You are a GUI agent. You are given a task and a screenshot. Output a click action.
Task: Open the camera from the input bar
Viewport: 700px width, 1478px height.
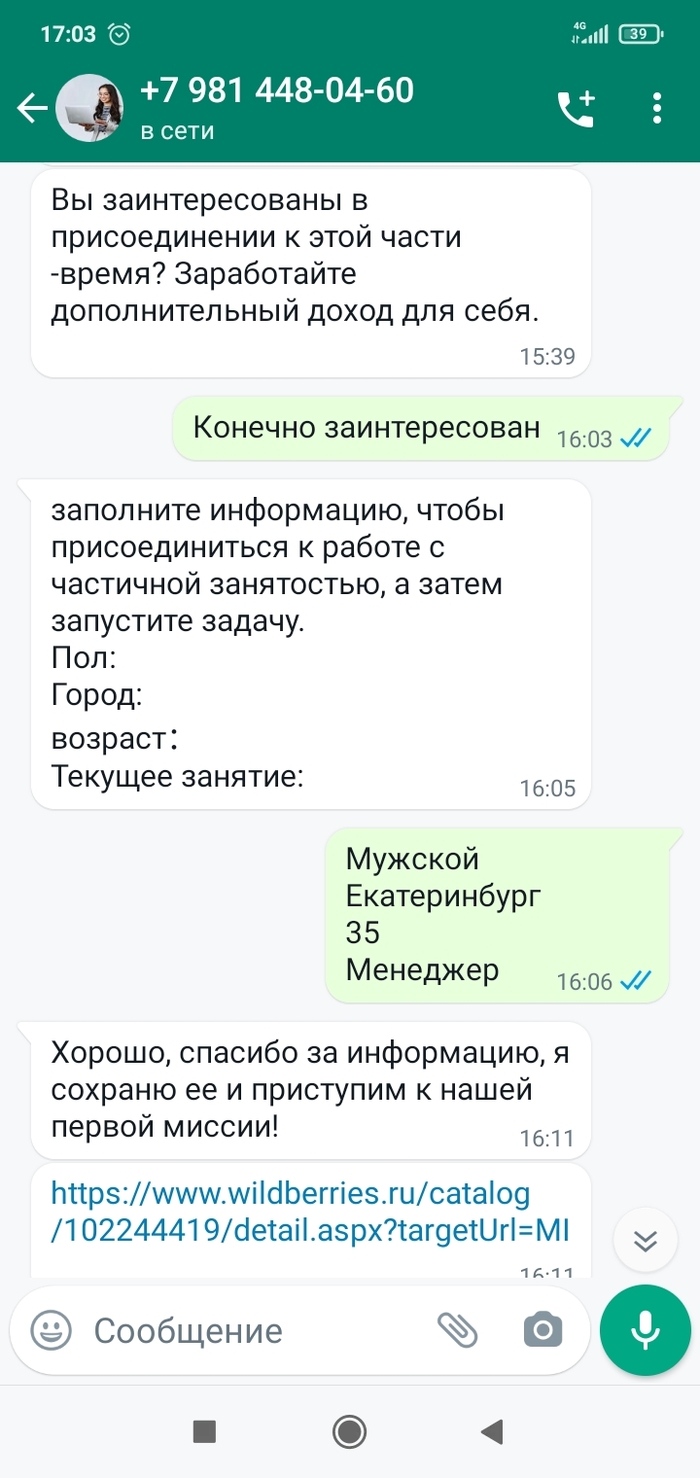point(543,1330)
